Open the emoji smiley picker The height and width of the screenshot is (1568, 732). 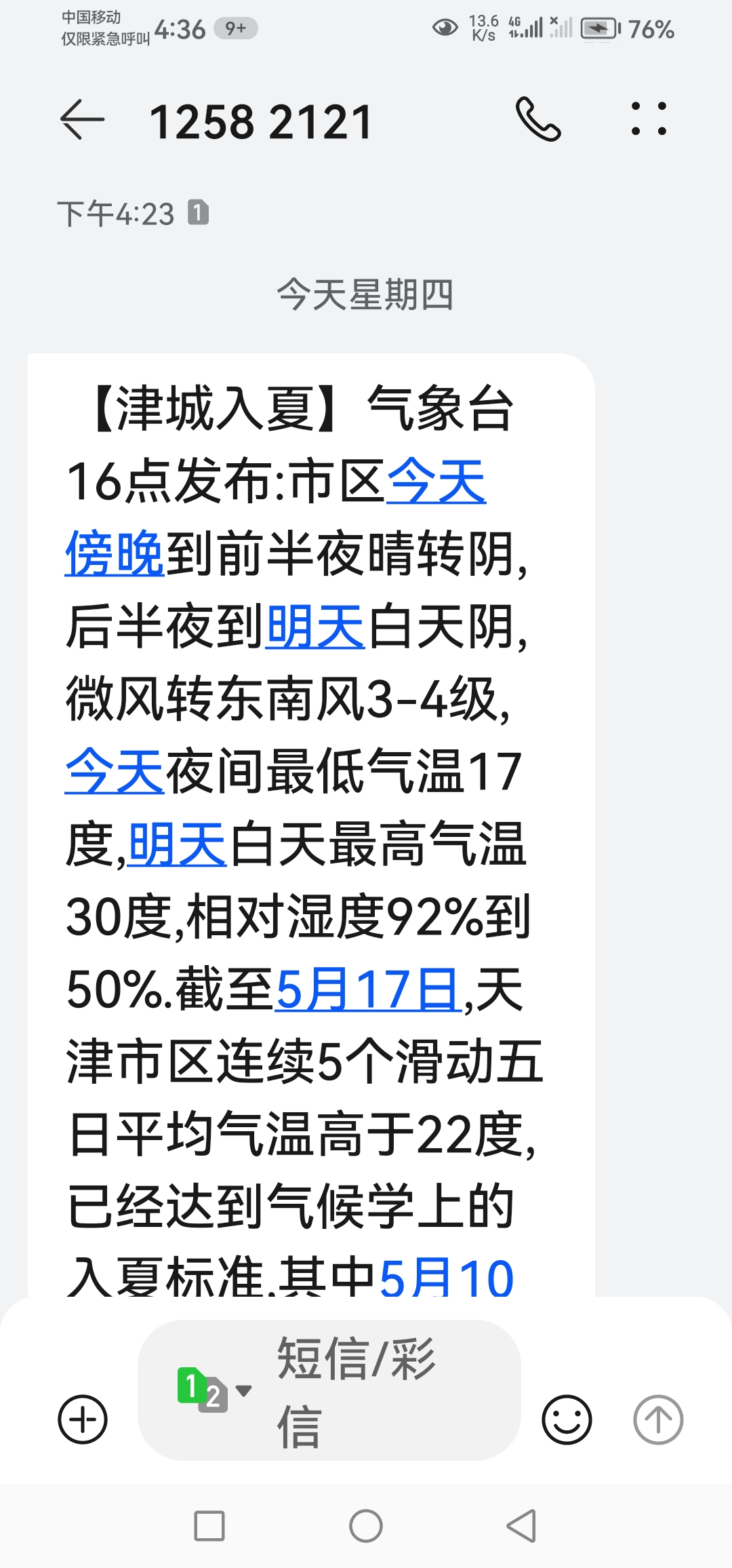click(x=567, y=1419)
